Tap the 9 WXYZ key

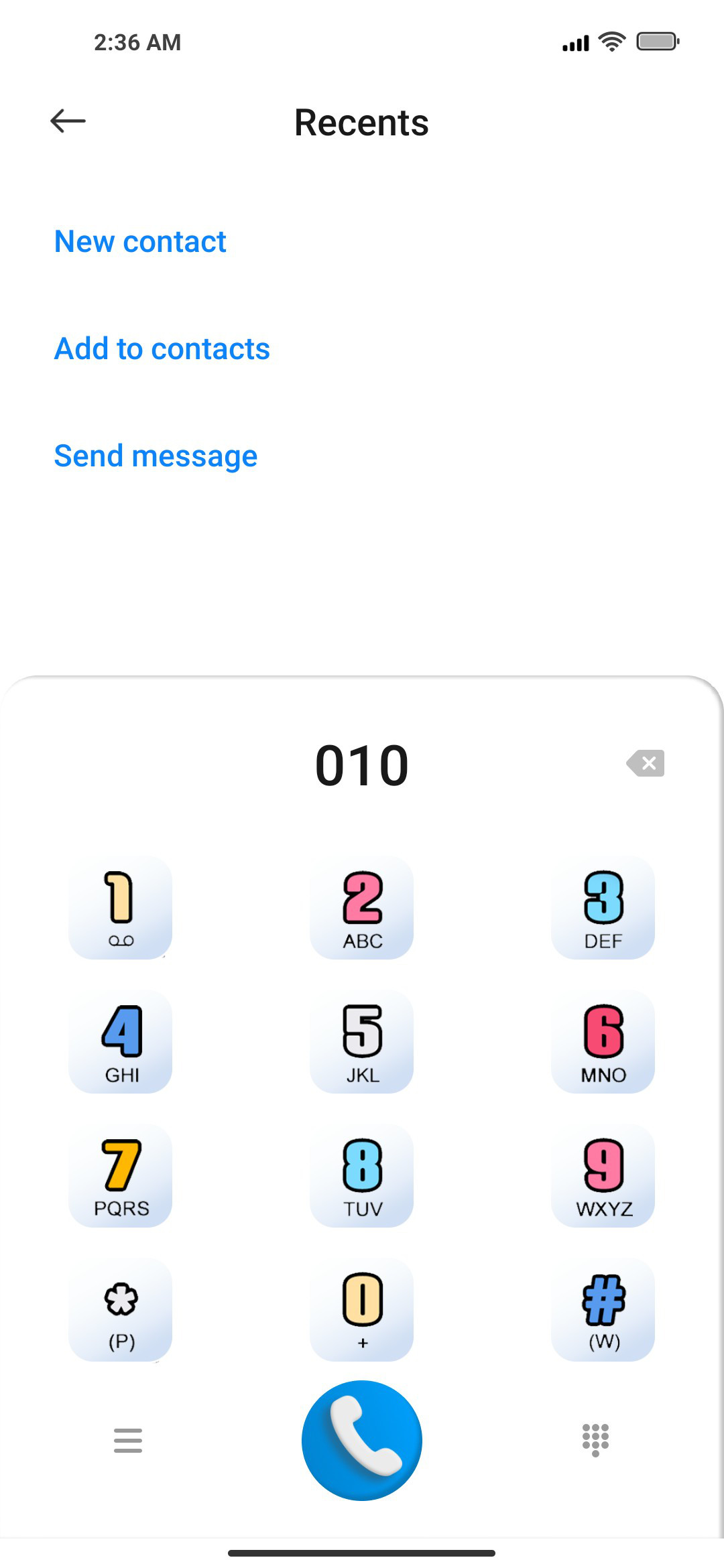click(603, 1175)
